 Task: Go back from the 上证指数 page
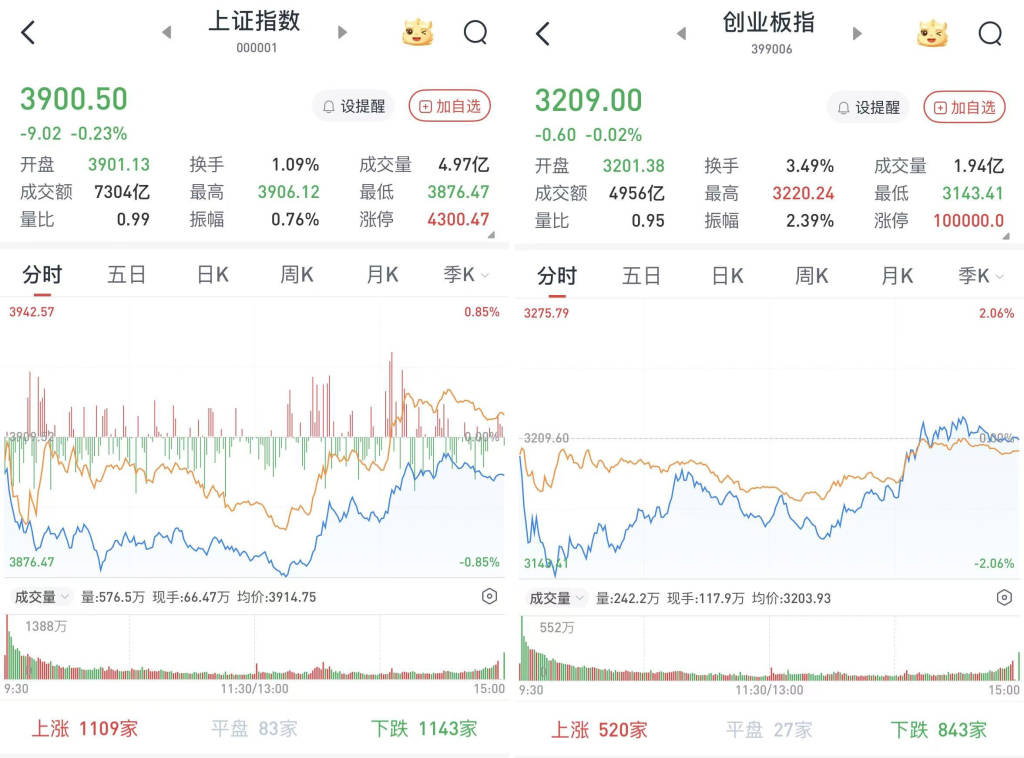(28, 33)
